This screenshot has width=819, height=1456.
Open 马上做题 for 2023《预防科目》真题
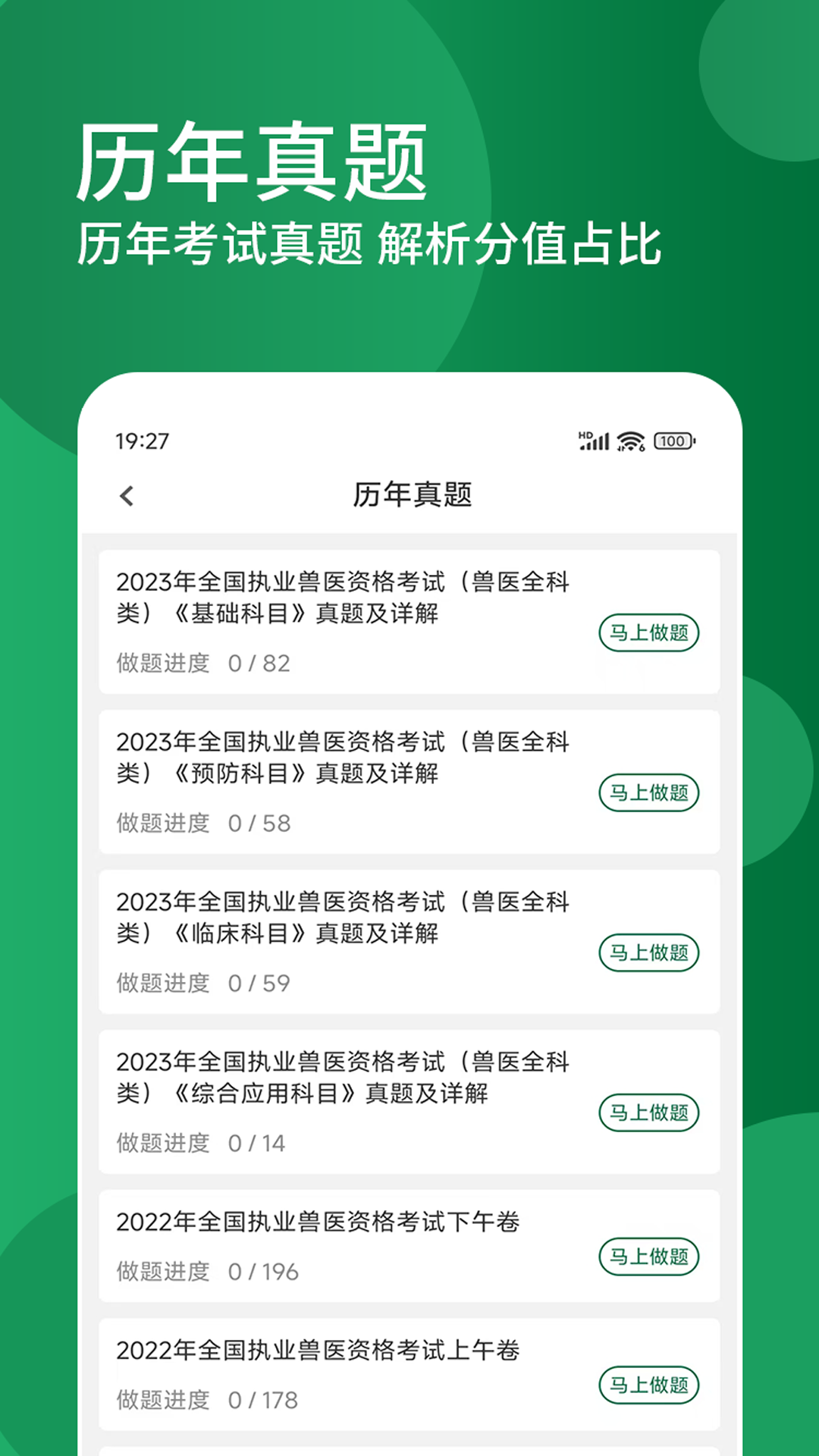click(649, 793)
